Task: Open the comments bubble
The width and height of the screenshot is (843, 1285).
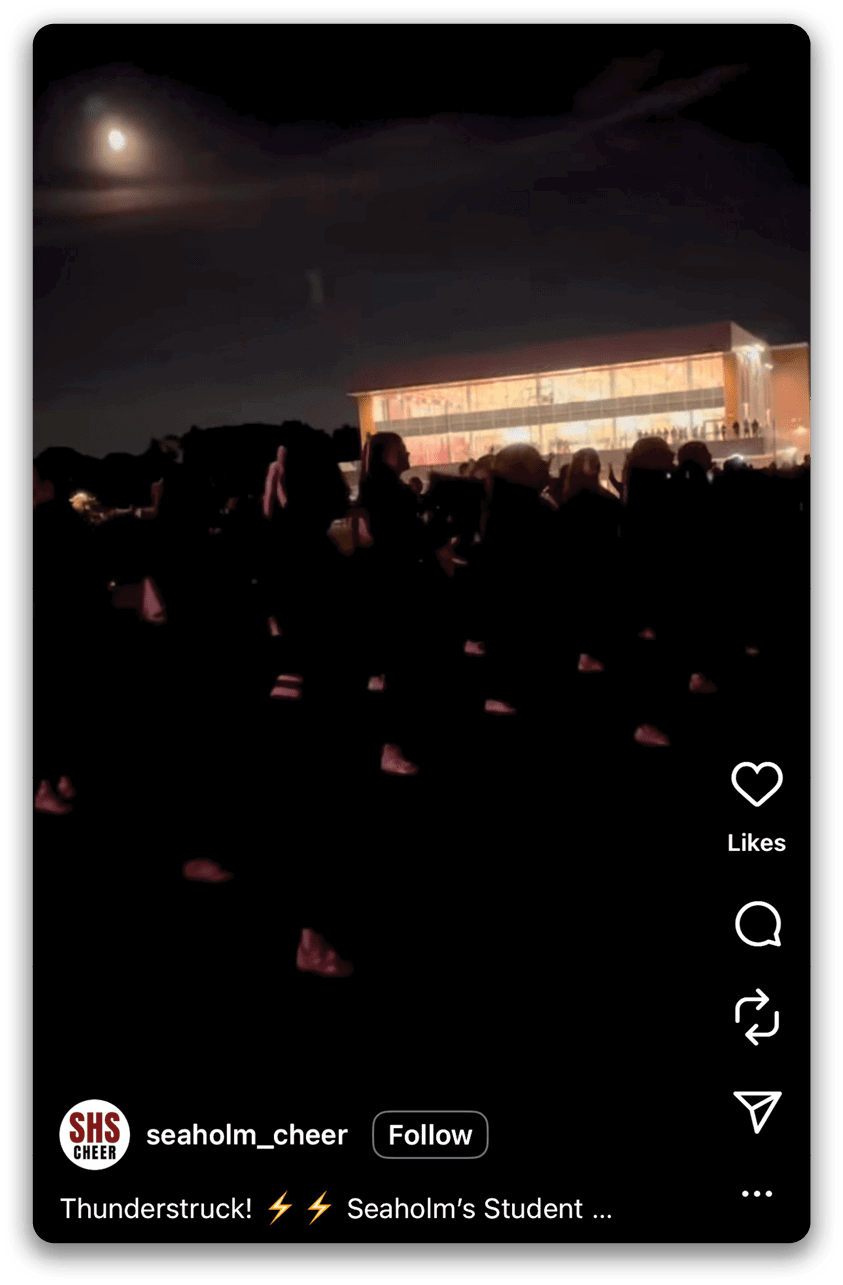Action: point(756,925)
